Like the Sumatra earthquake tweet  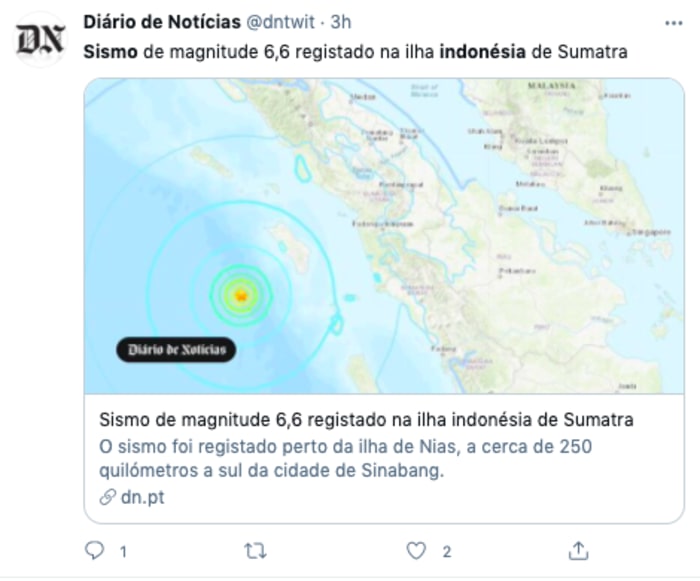pyautogui.click(x=417, y=551)
